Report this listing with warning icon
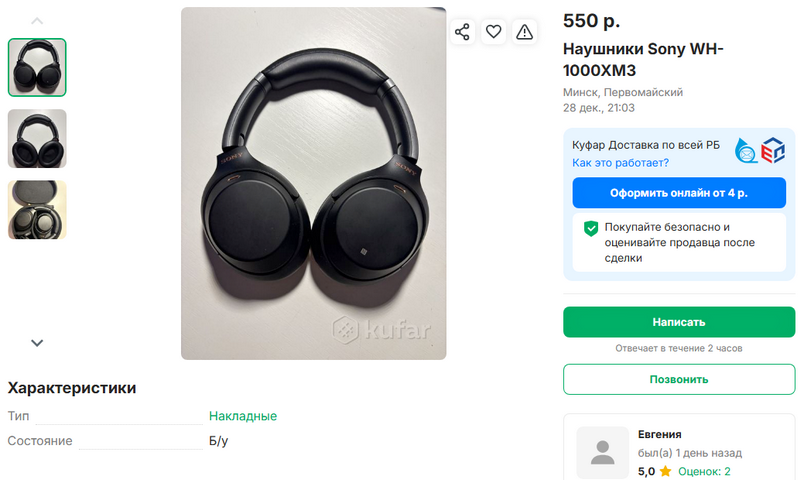The image size is (800, 480). click(x=524, y=32)
